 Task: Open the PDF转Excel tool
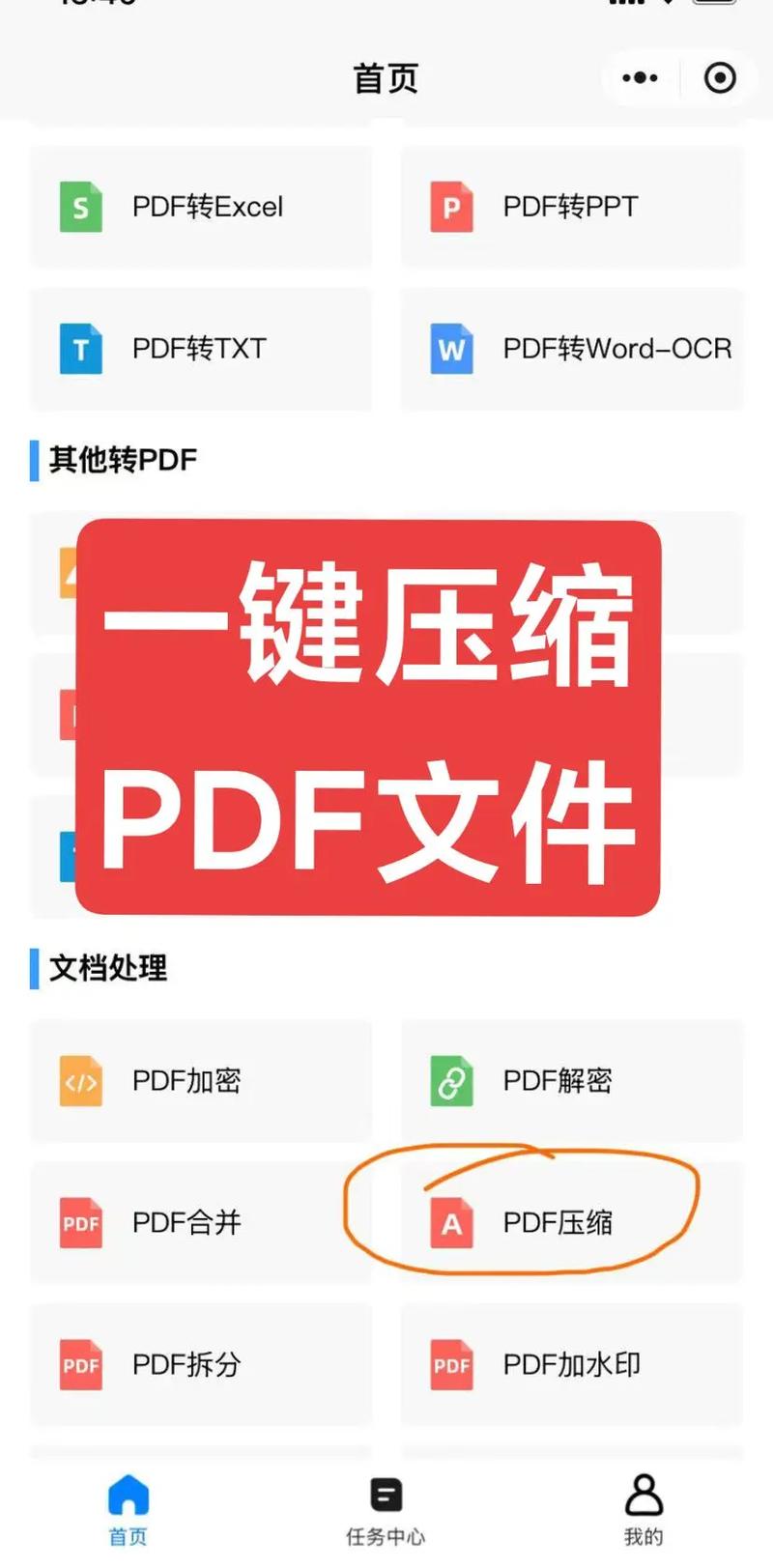pyautogui.click(x=201, y=207)
